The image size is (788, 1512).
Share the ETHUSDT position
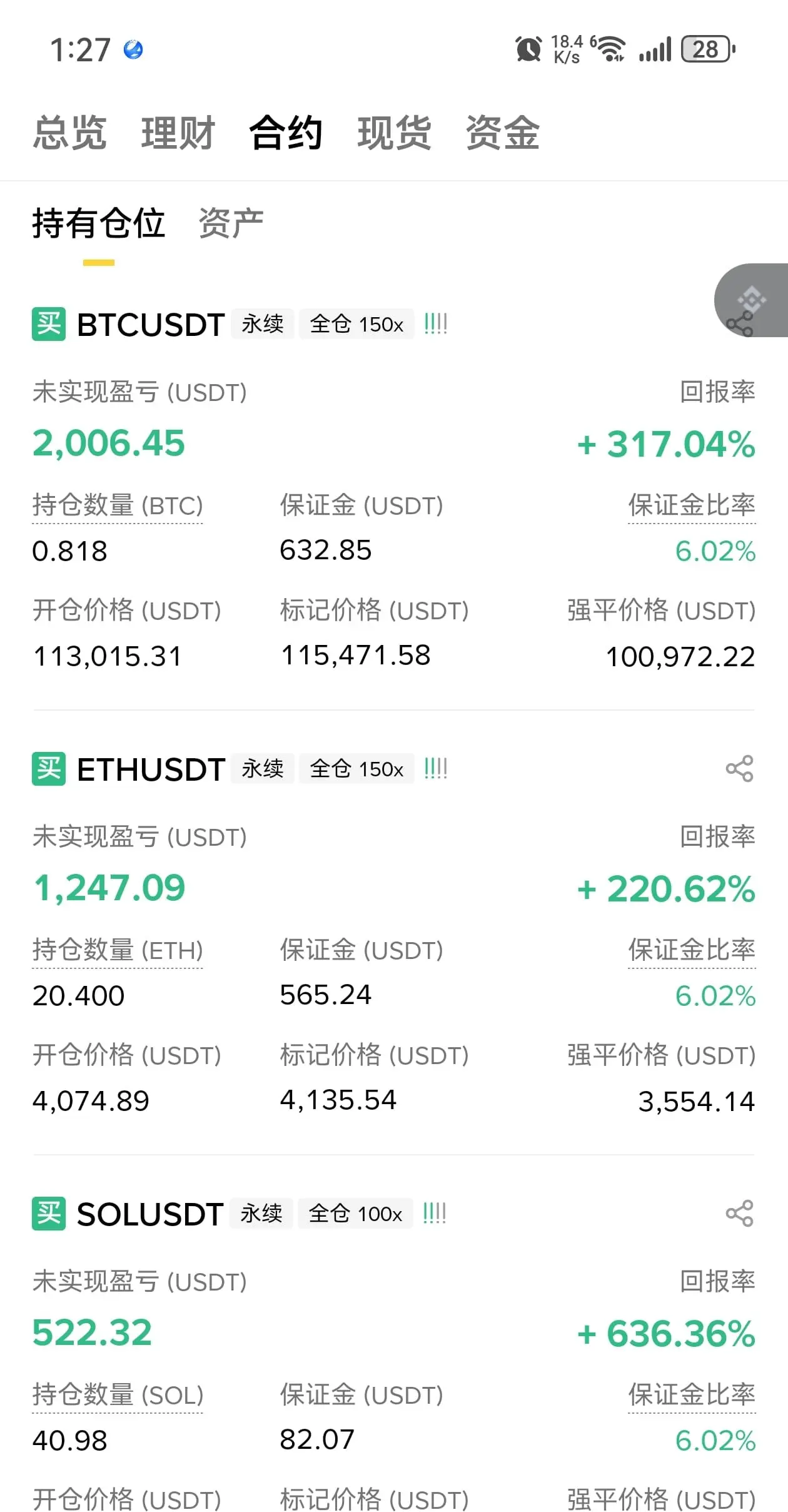tap(739, 769)
